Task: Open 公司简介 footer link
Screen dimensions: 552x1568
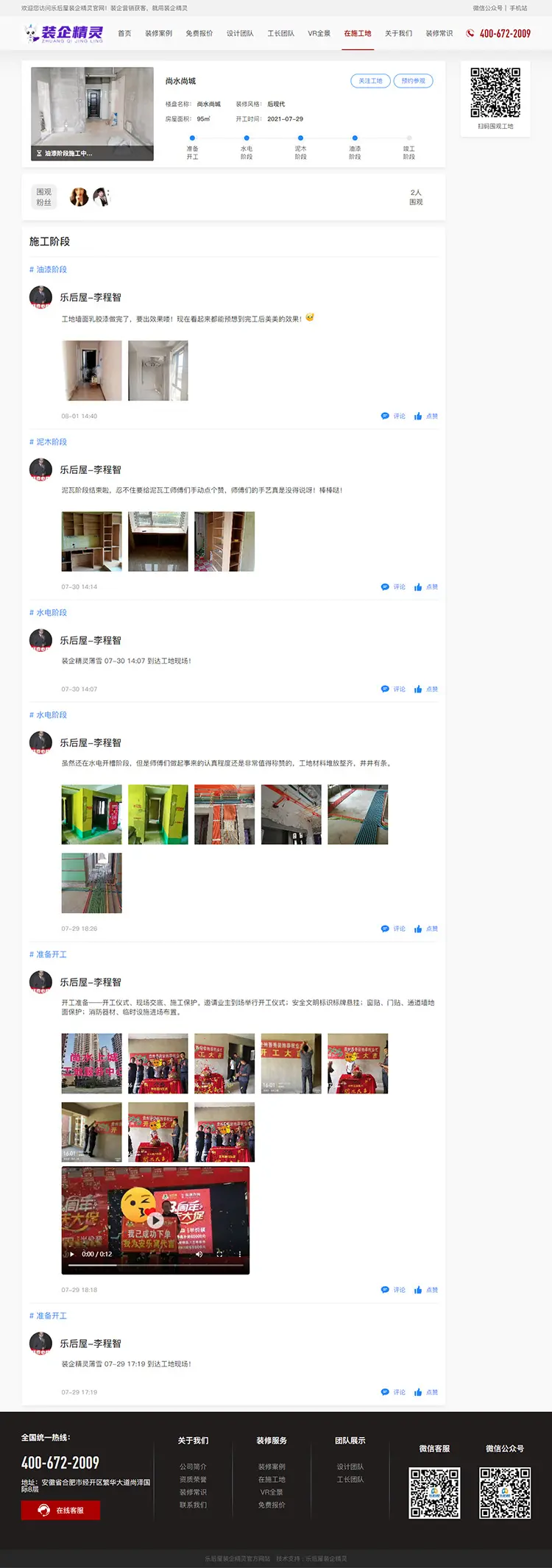Action: tap(193, 1466)
